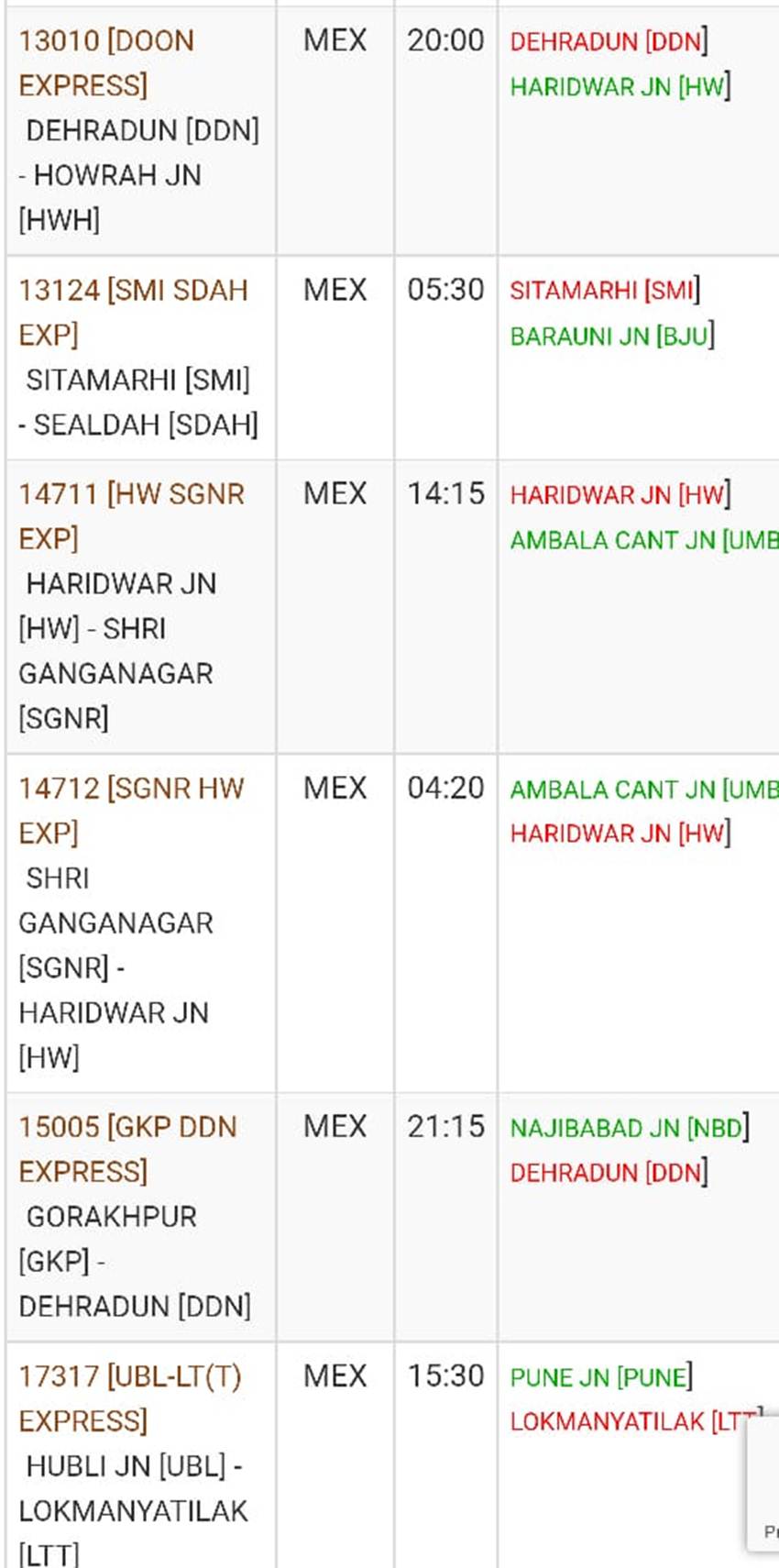Open train 14712 SGNR HW Exp link

click(131, 790)
